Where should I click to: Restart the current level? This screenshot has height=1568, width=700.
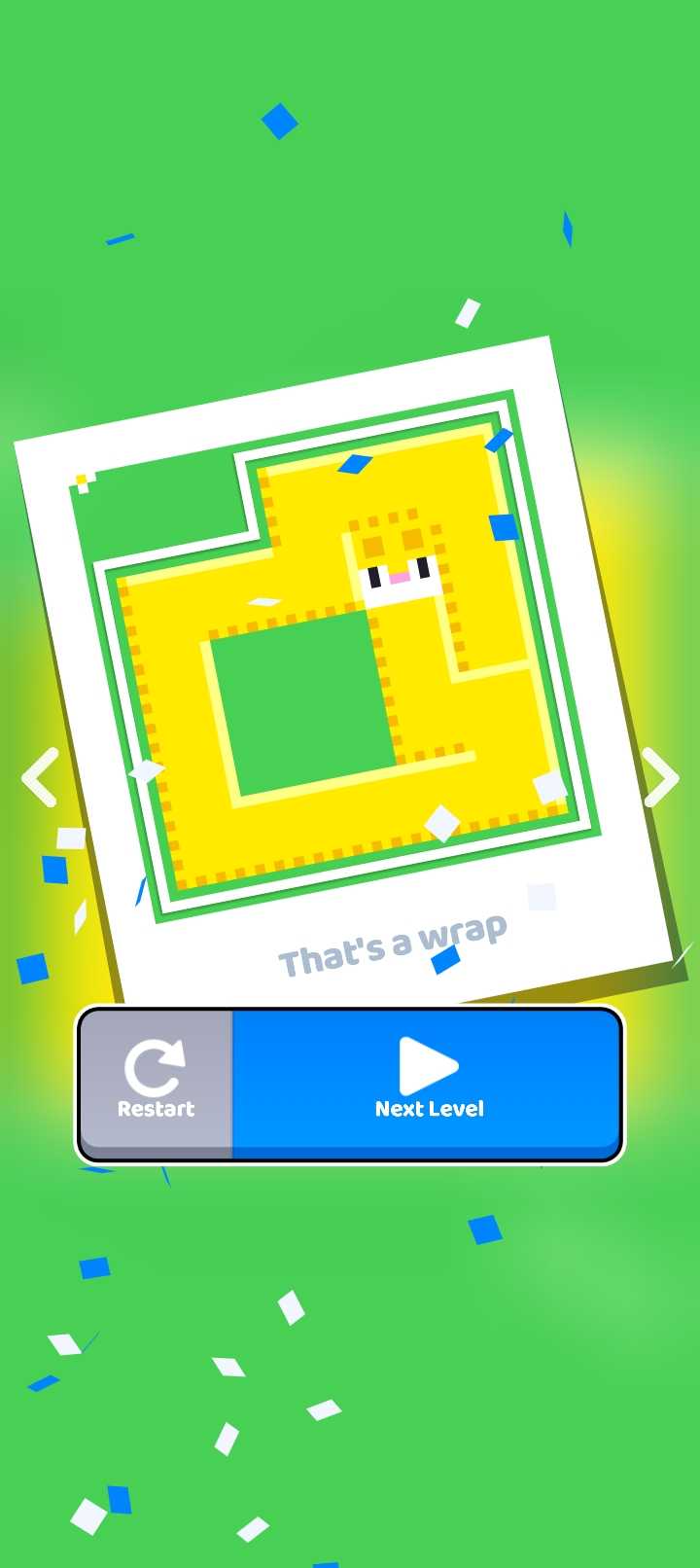[156, 1082]
